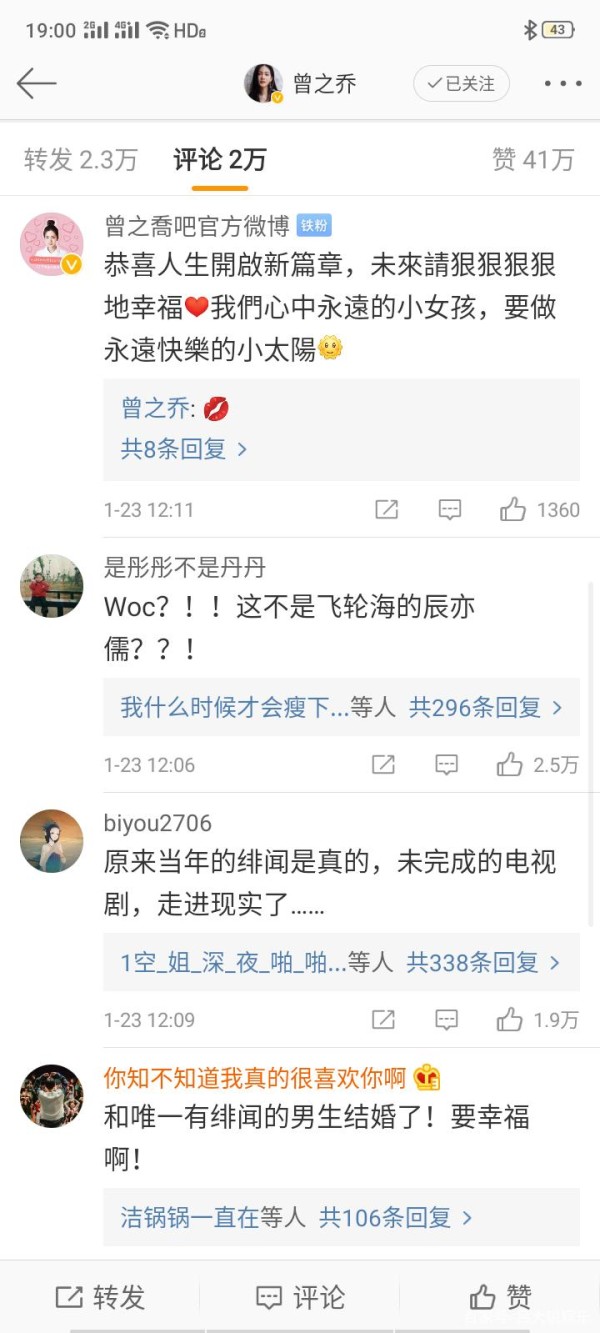The image size is (600, 1333).
Task: Switch to the 转发 2.3万 tab
Action: [80, 160]
